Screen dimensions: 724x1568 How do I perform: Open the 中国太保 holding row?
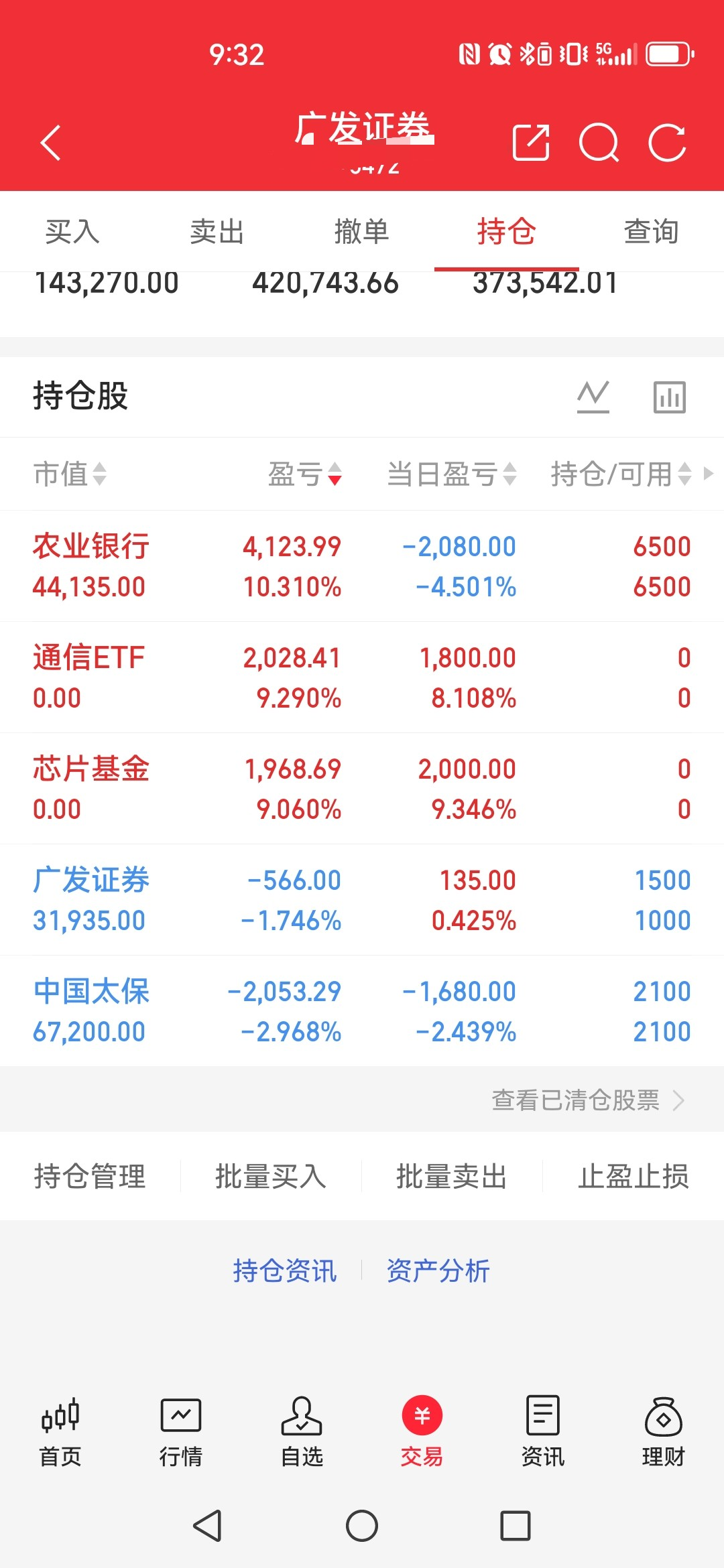click(x=362, y=1011)
